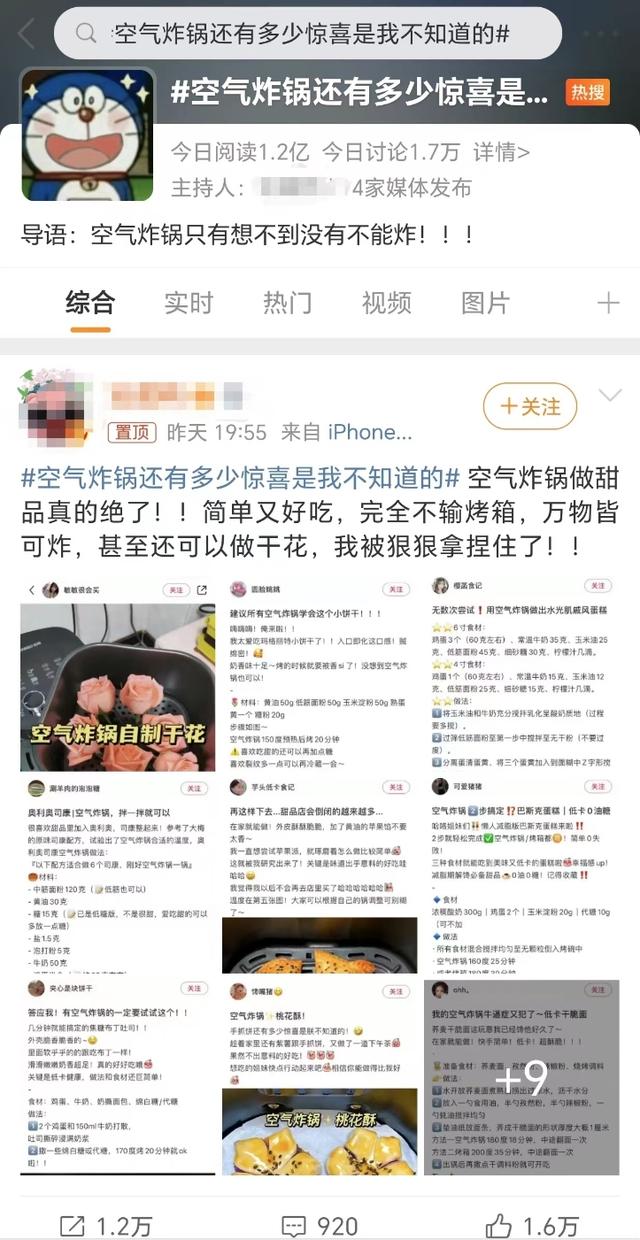Like the post with 1.6万 likes

click(x=531, y=1224)
